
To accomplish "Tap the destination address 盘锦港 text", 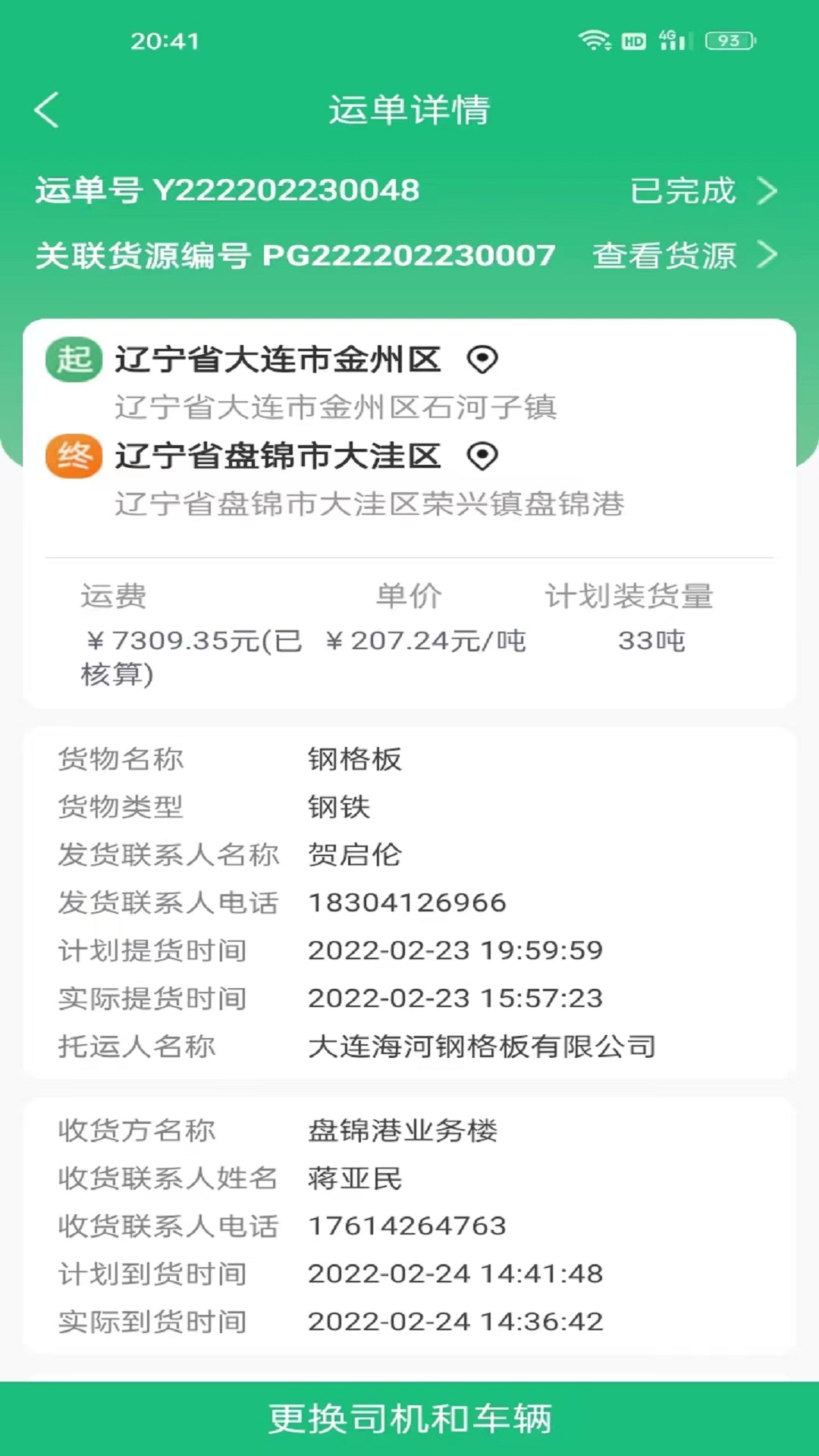I will pos(372,504).
